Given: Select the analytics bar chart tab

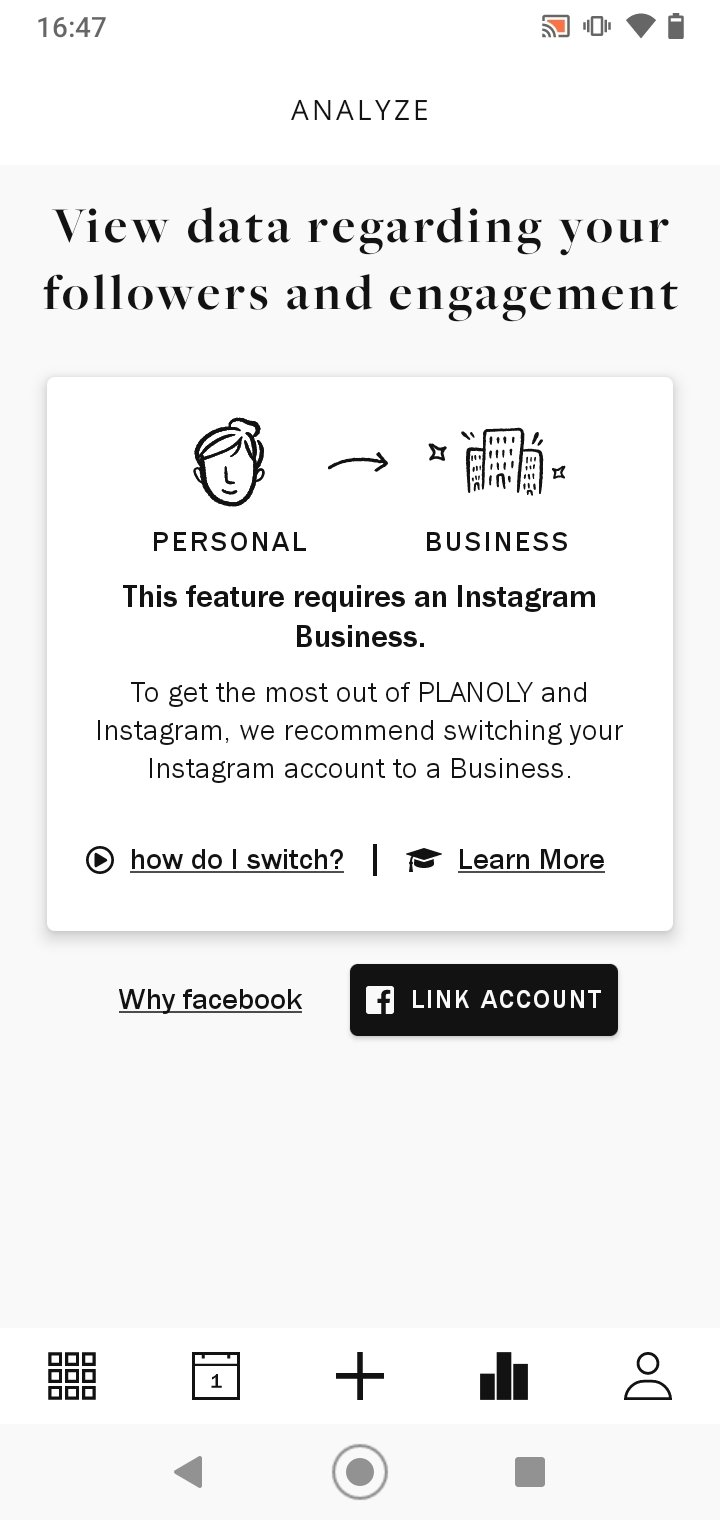Looking at the screenshot, I should (x=504, y=1376).
